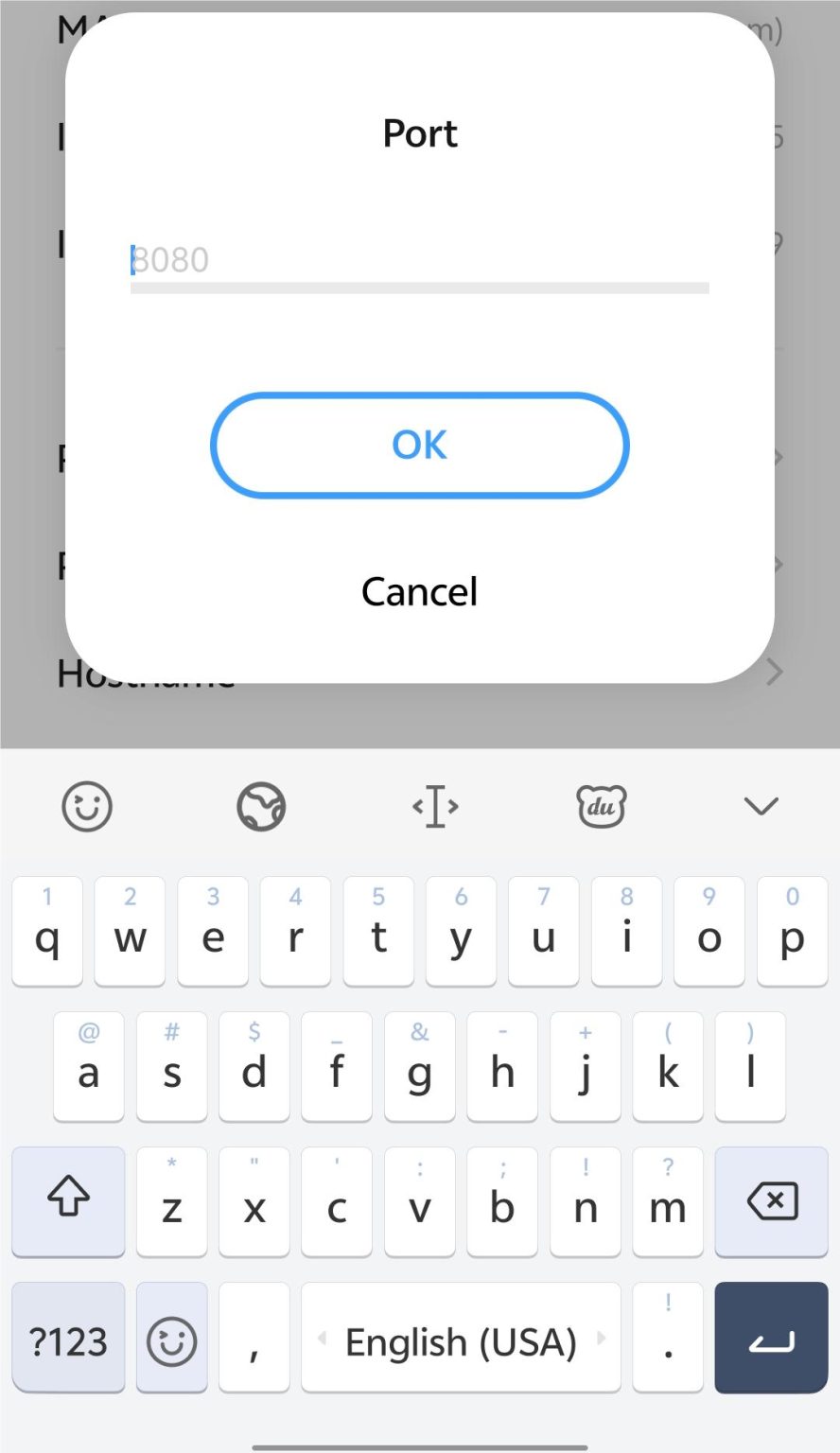Viewport: 840px width, 1453px height.
Task: Switch to the ?123 symbols keyboard
Action: pyautogui.click(x=68, y=1338)
